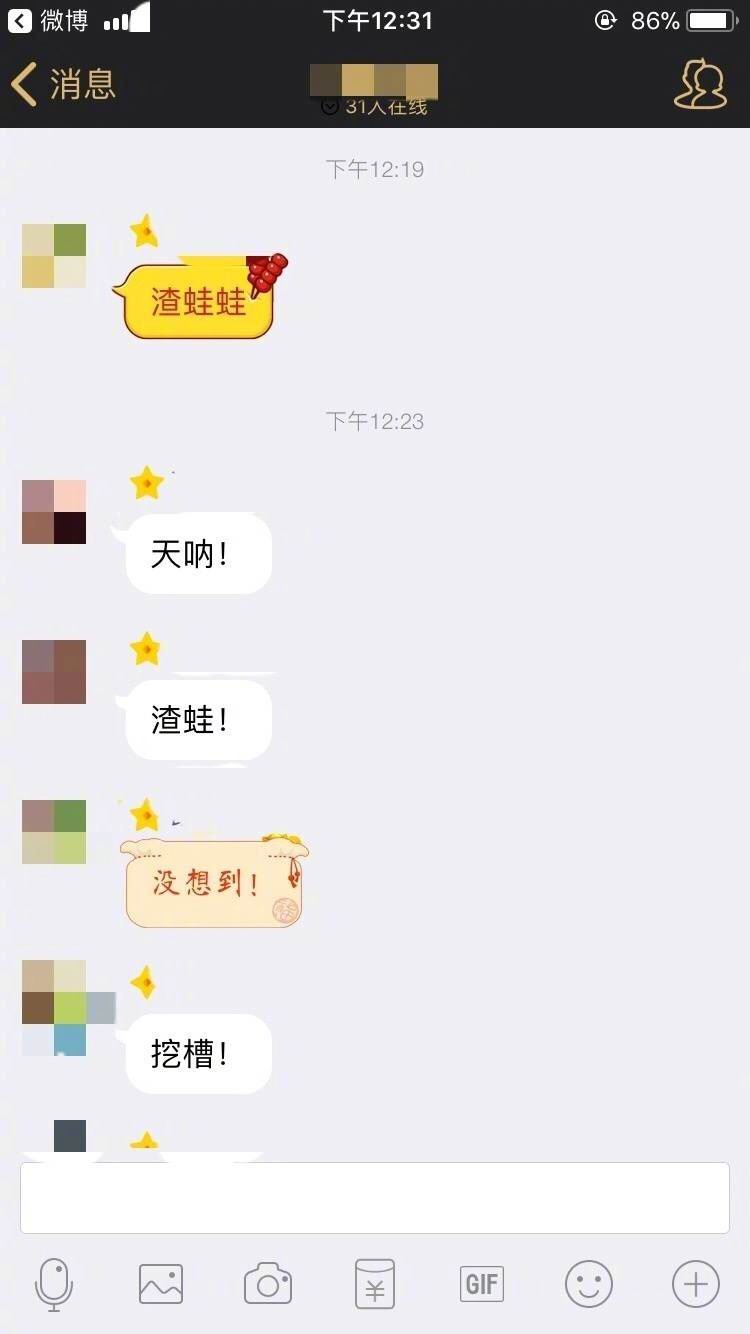Image resolution: width=750 pixels, height=1334 pixels.
Task: Open the camera
Action: click(267, 1284)
